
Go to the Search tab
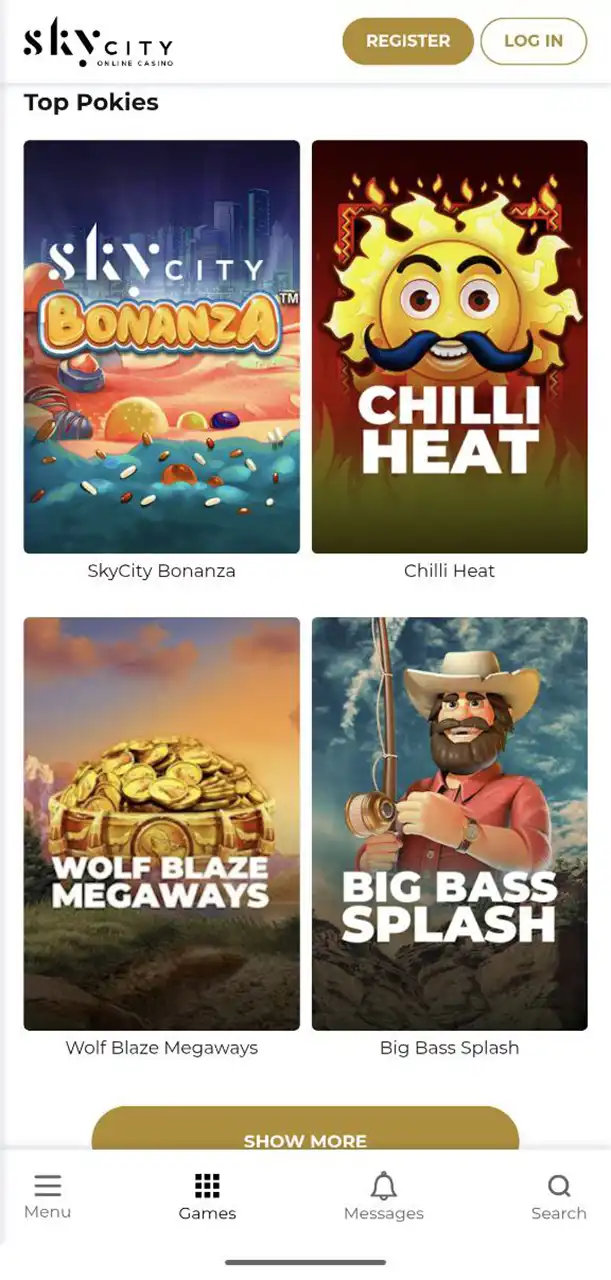pos(558,1196)
